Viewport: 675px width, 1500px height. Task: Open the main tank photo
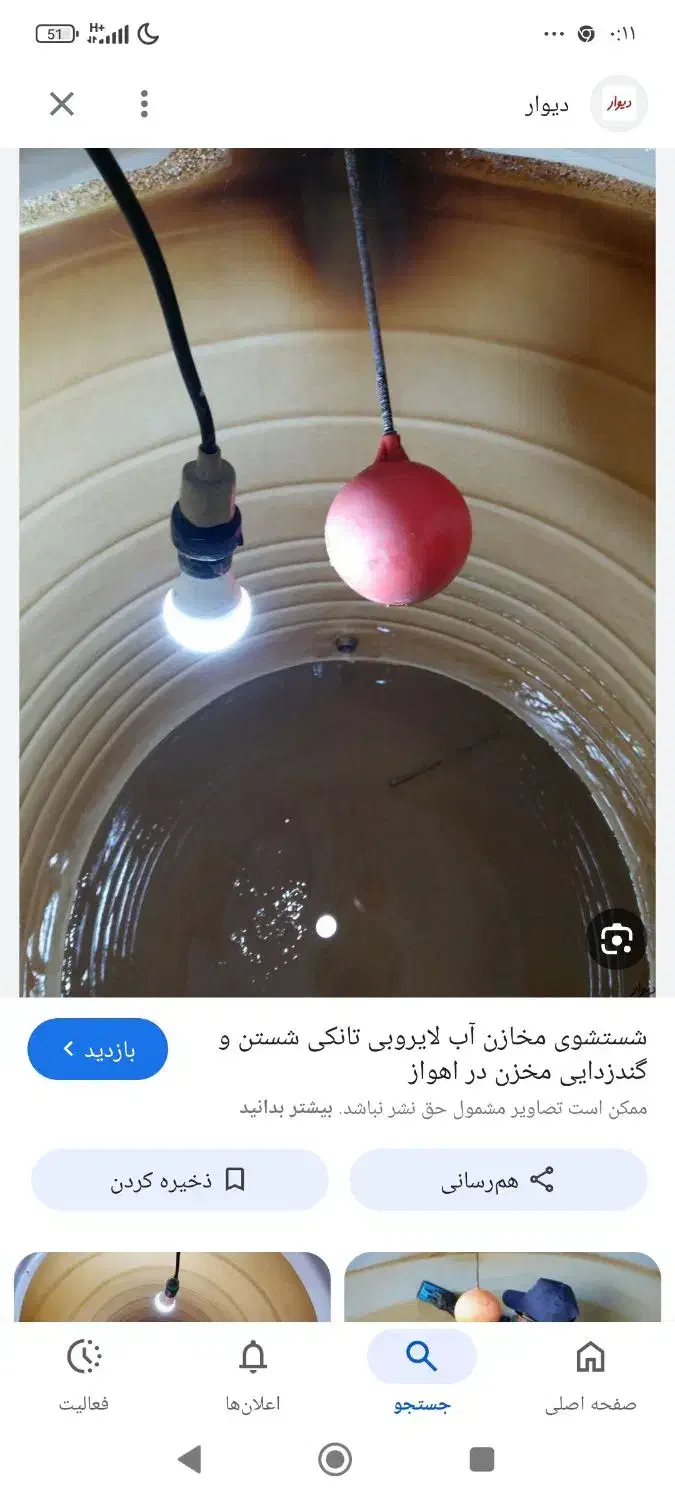point(337,572)
